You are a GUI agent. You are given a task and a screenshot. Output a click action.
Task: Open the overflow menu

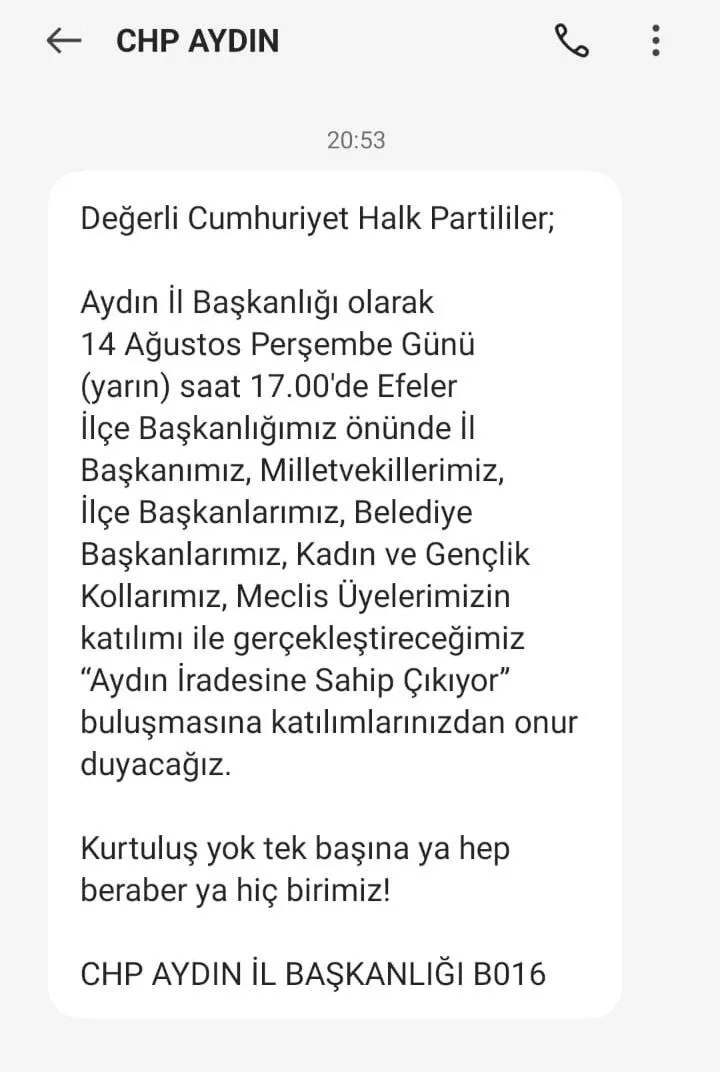click(656, 41)
